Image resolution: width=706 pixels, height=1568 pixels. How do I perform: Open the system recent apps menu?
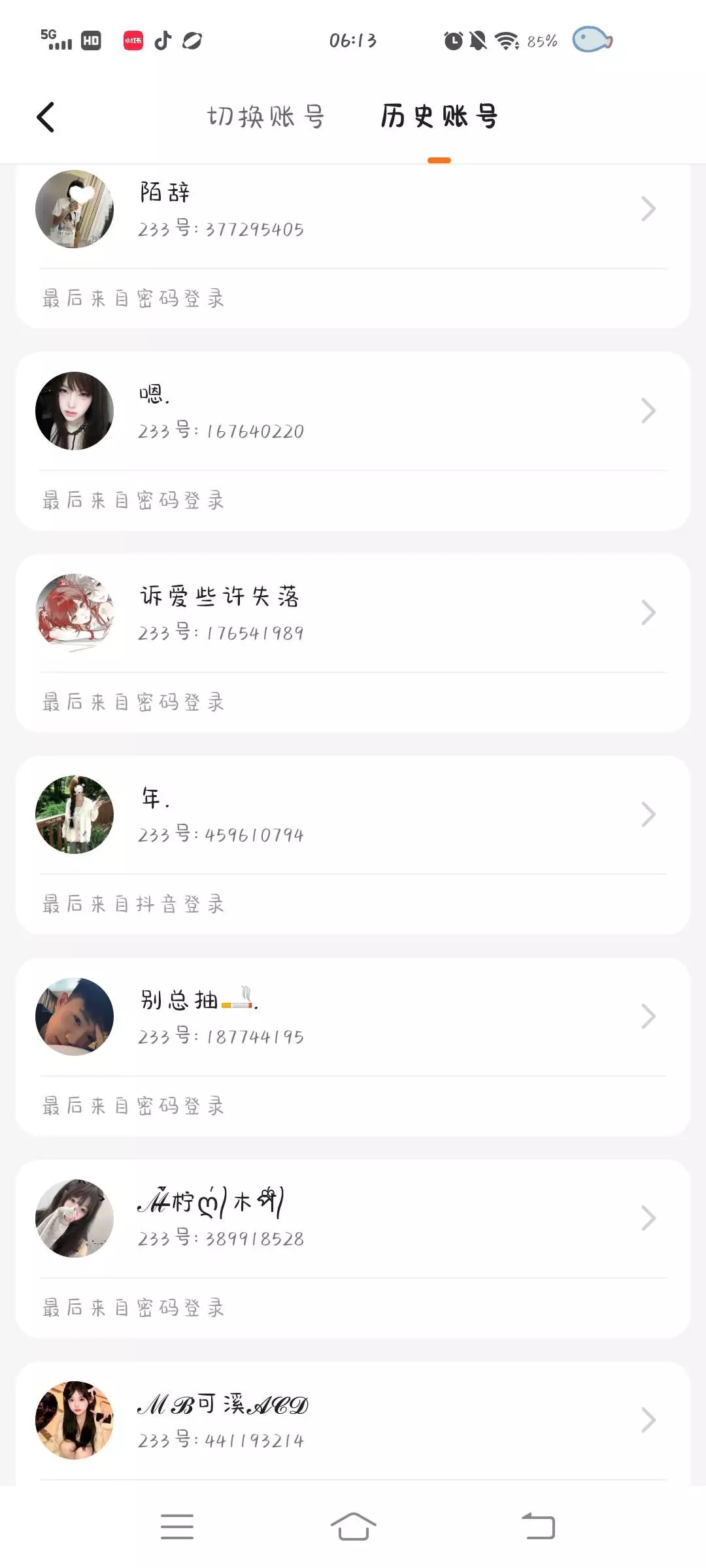click(x=176, y=1527)
